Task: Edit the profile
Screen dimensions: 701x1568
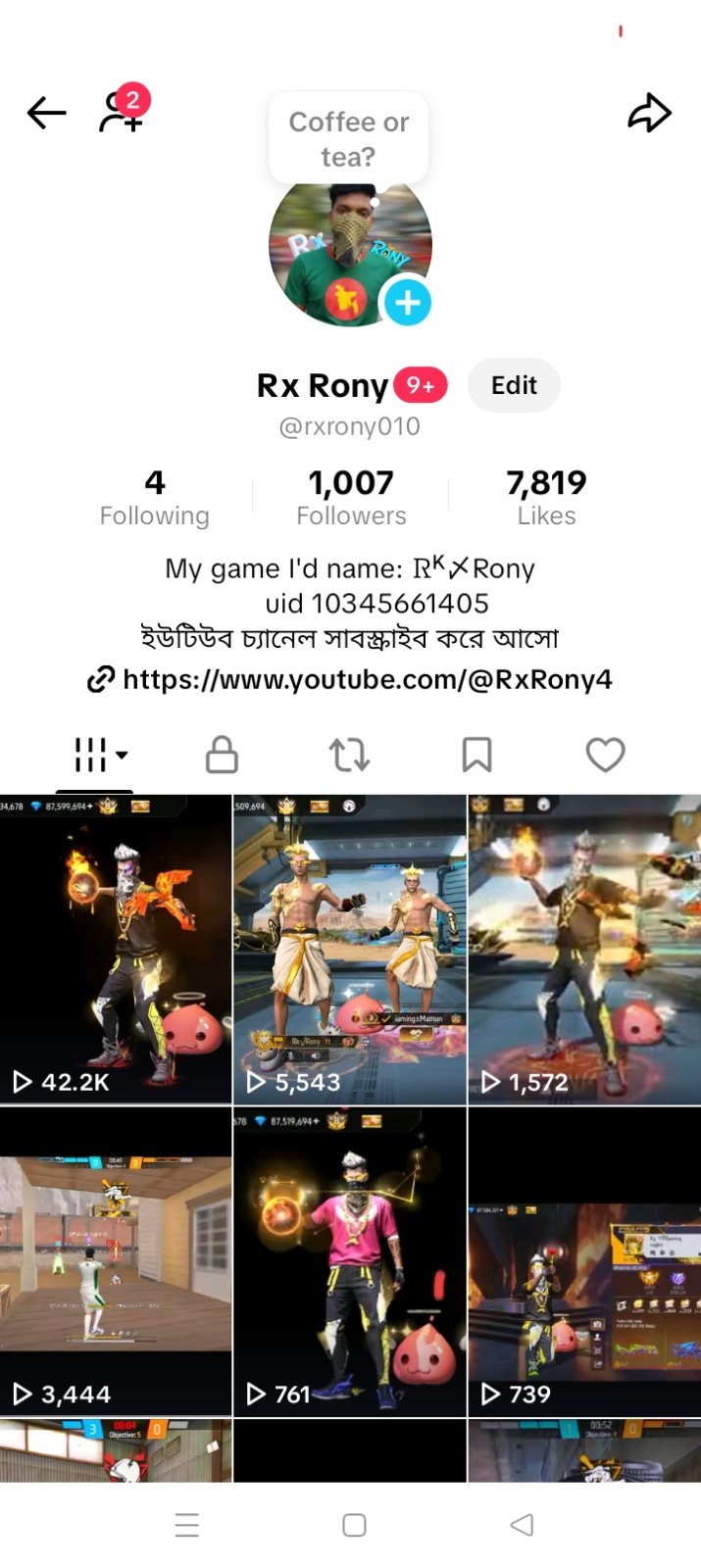Action: pyautogui.click(x=514, y=385)
